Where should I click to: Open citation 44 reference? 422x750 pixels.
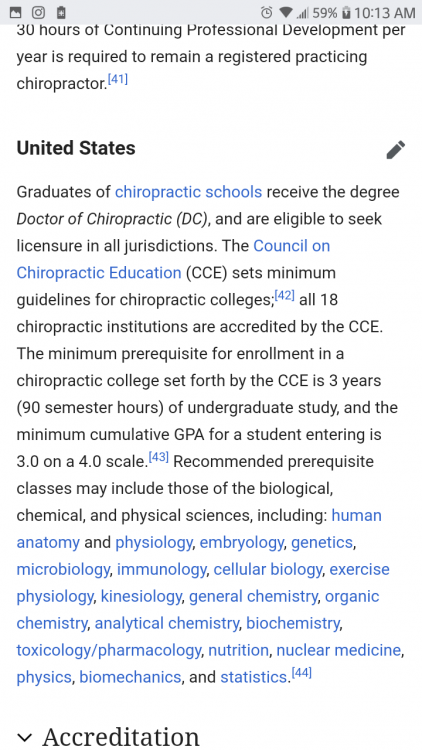coord(301,673)
